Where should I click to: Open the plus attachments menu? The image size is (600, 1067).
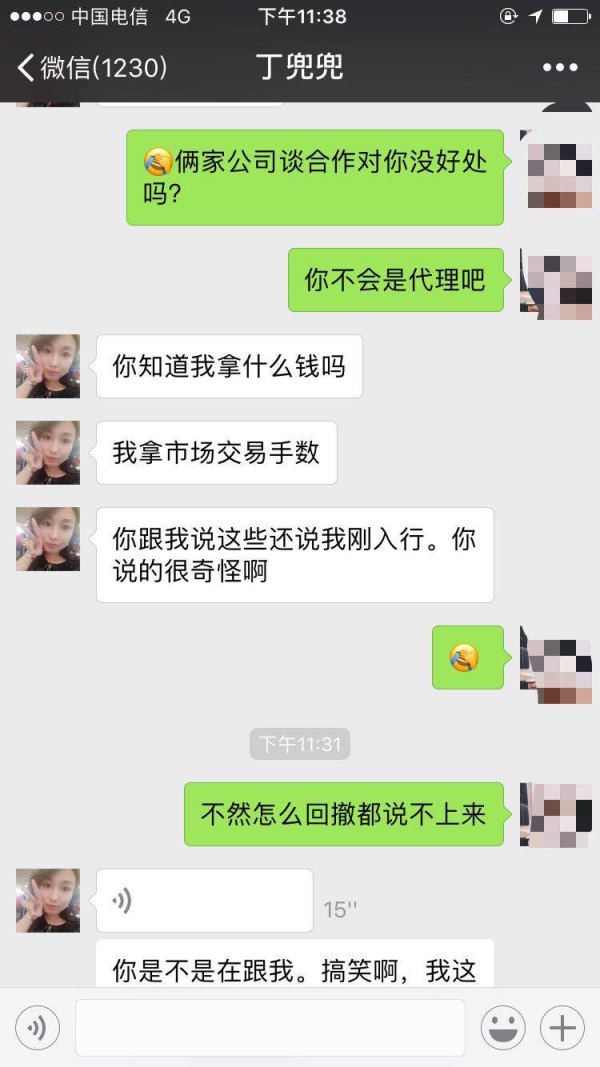[x=562, y=1027]
